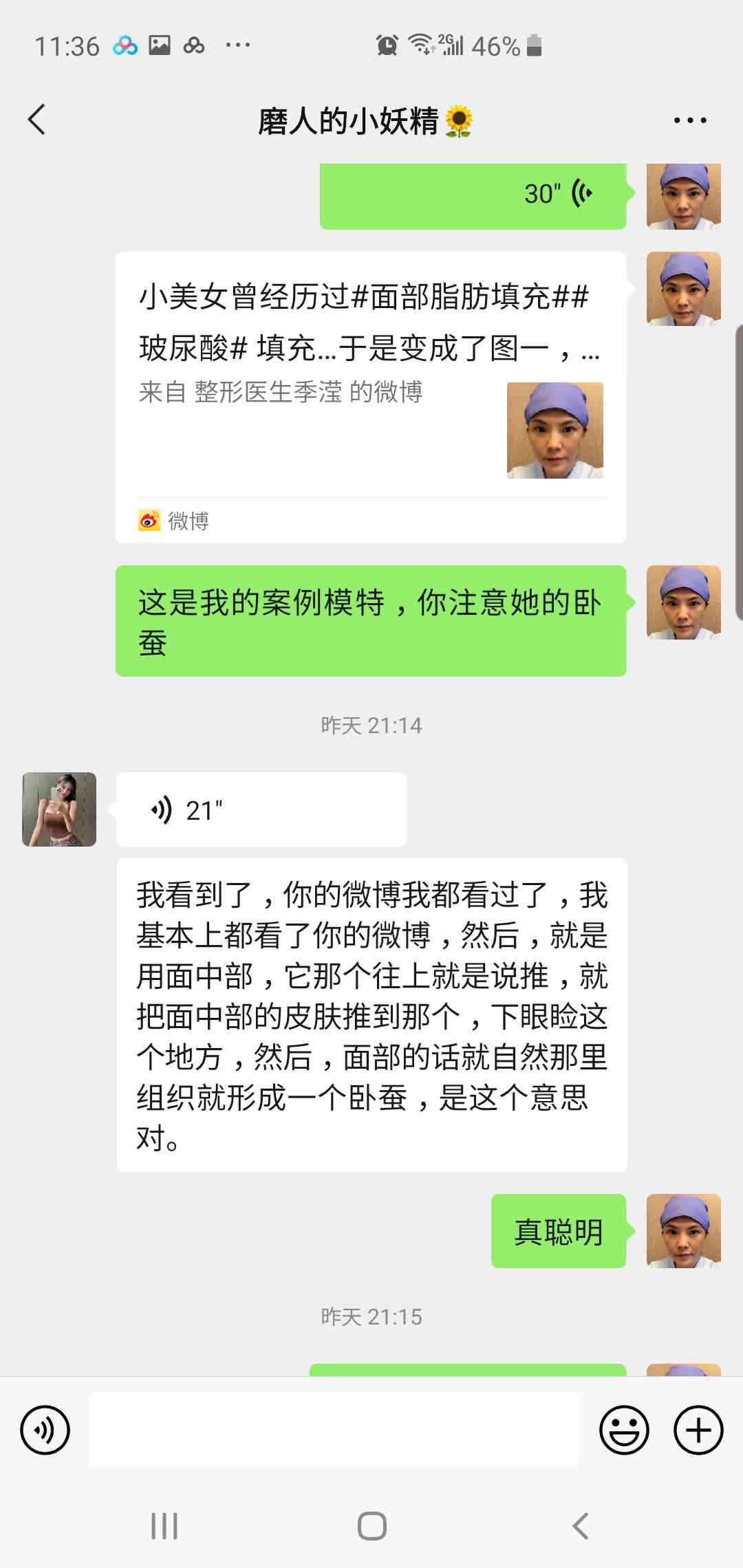
Task: Focus the message text field
Action: tap(334, 1430)
